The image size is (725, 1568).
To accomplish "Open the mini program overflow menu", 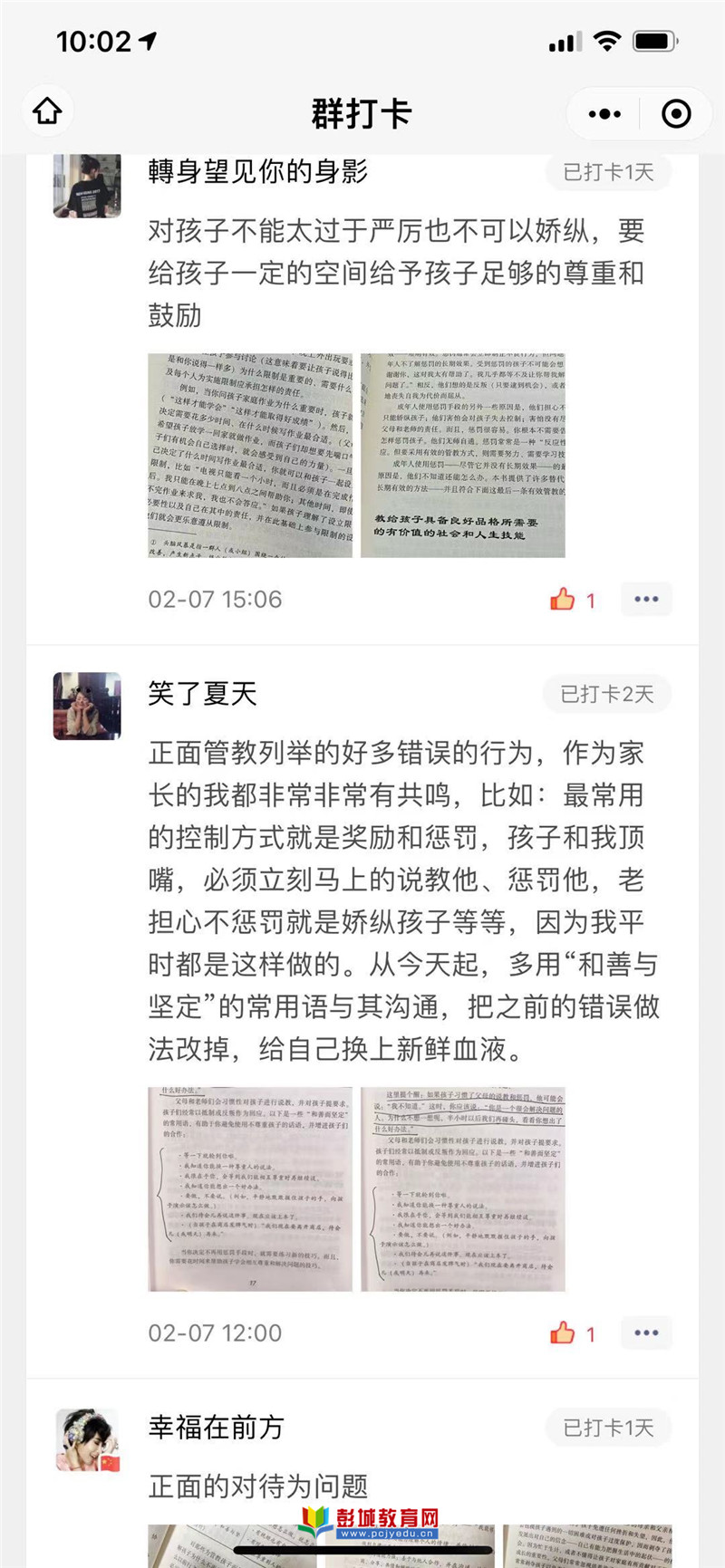I will pos(604,114).
